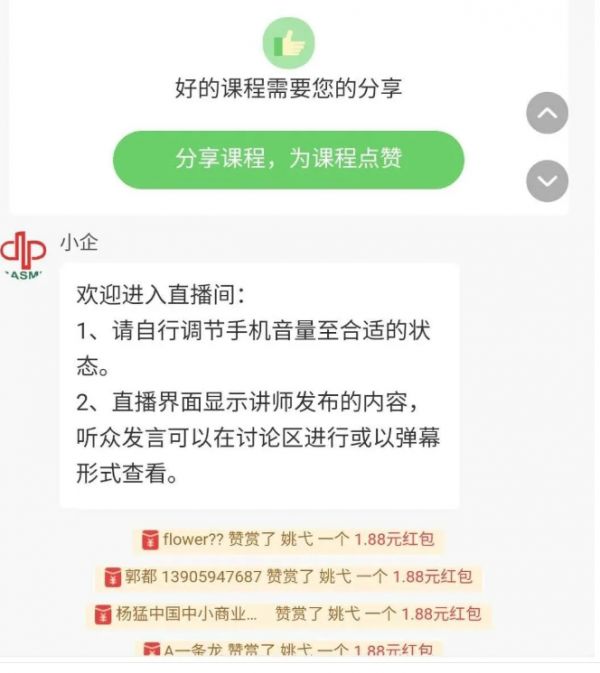The width and height of the screenshot is (600, 673).
Task: Tap the thumbs-up like icon
Action: pos(288,43)
